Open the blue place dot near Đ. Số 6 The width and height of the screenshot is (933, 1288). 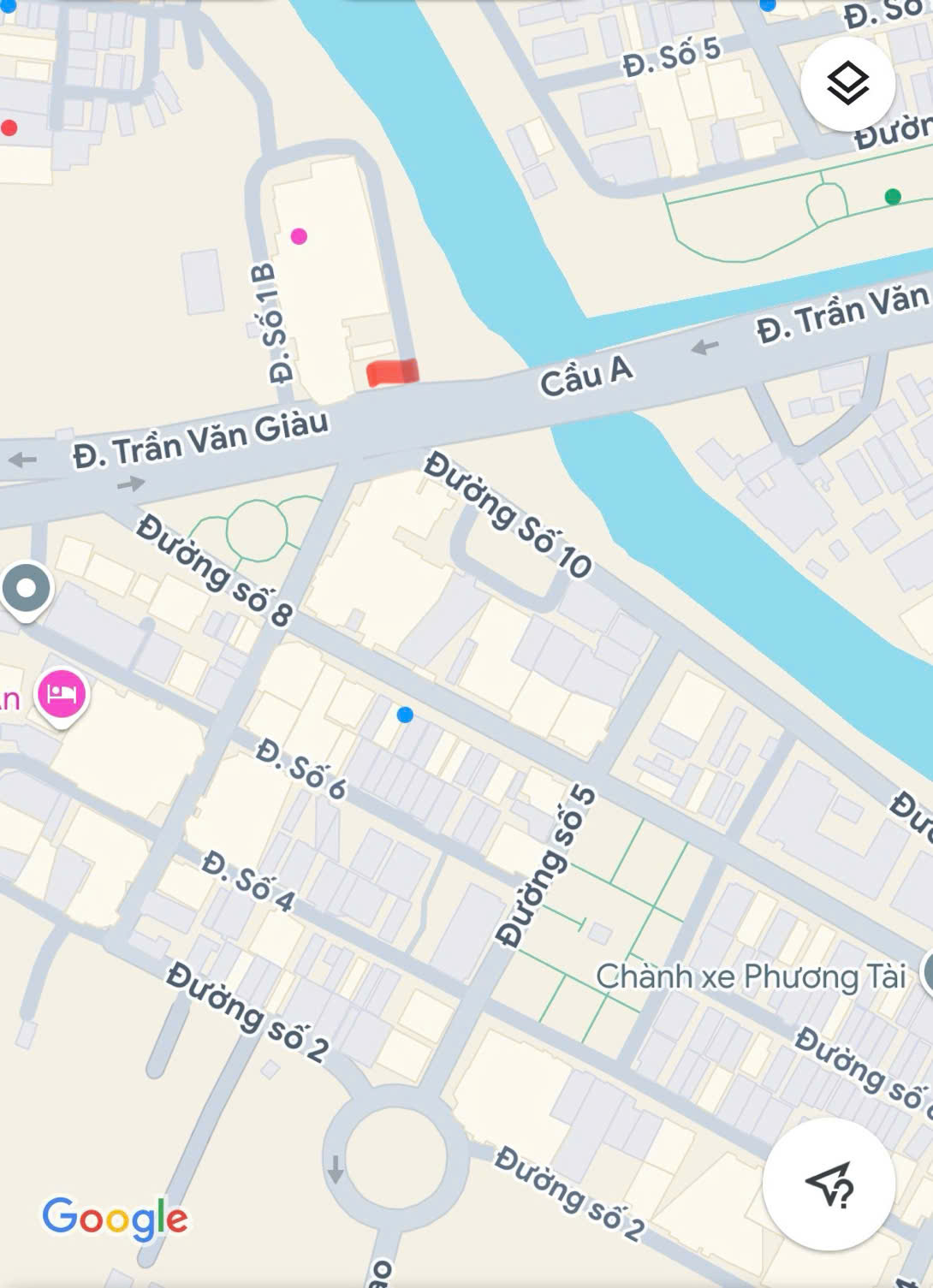[405, 715]
